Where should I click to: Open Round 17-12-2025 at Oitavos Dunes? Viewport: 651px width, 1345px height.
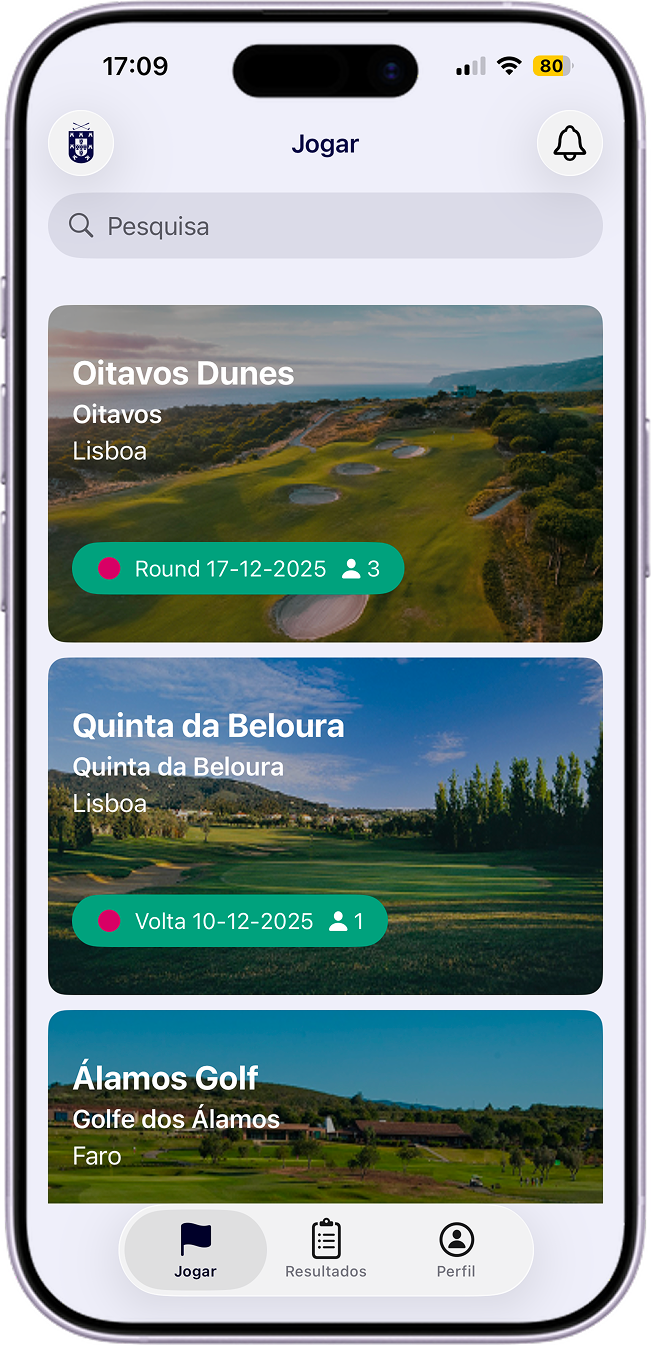238,569
